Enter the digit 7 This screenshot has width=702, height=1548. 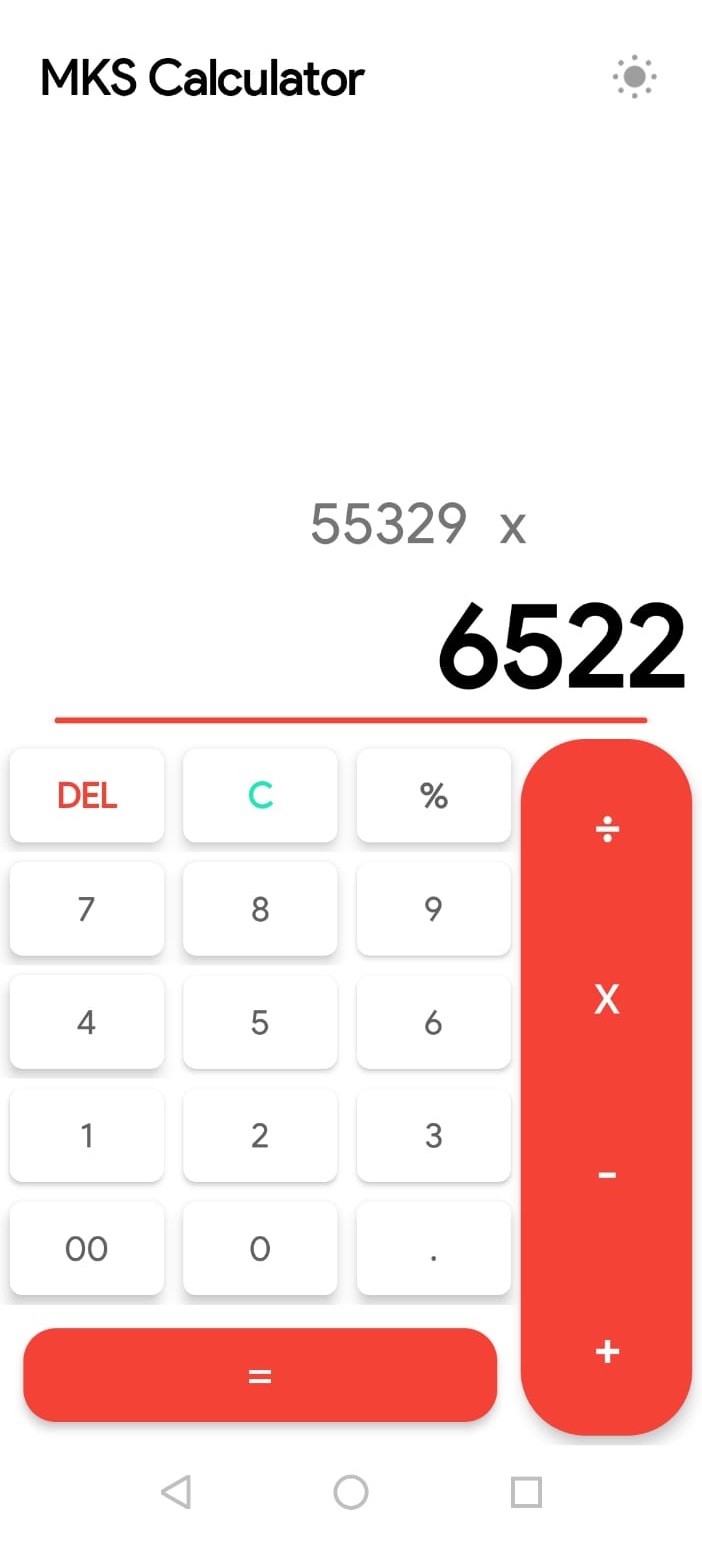click(x=87, y=909)
